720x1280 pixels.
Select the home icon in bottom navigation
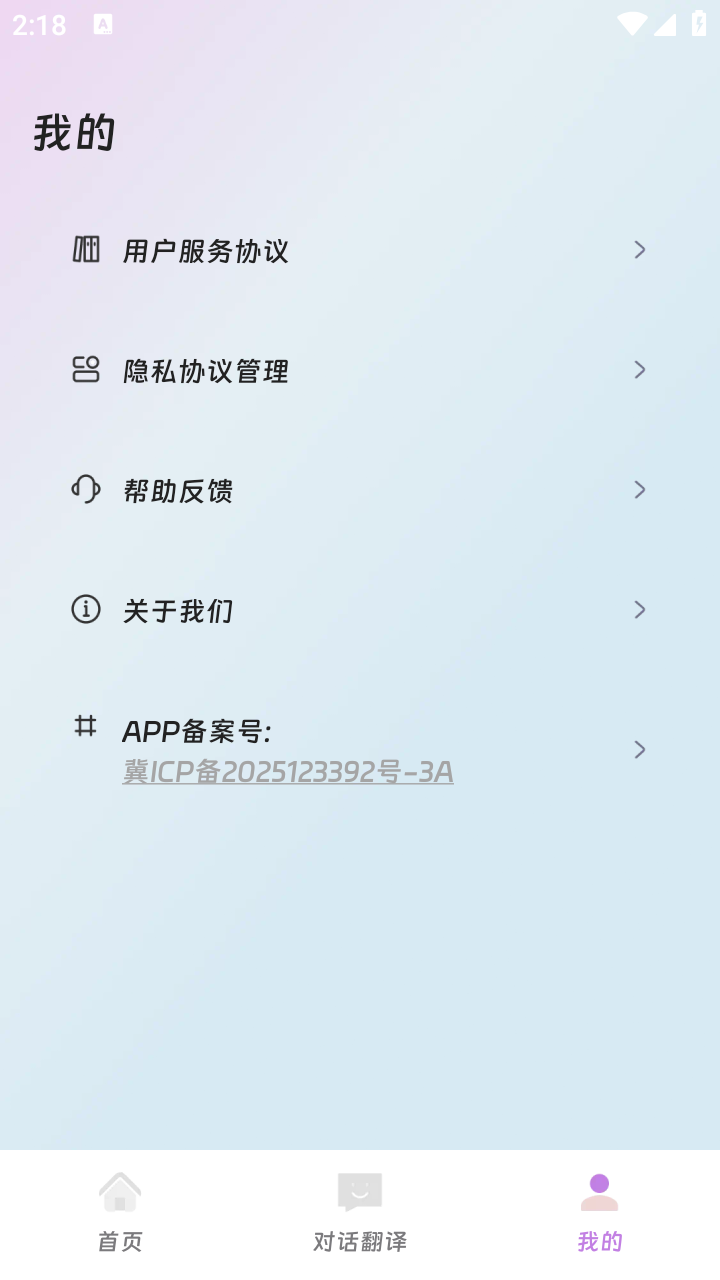[x=119, y=1192]
